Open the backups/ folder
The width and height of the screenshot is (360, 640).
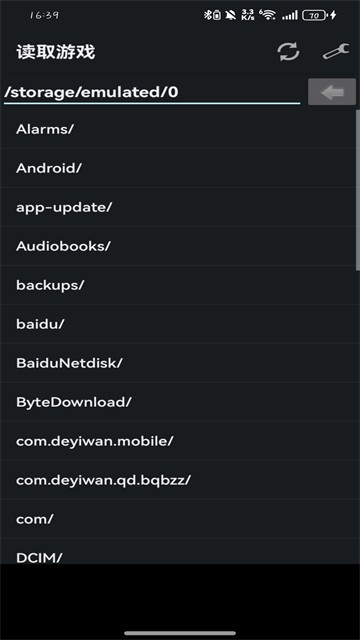(178, 285)
